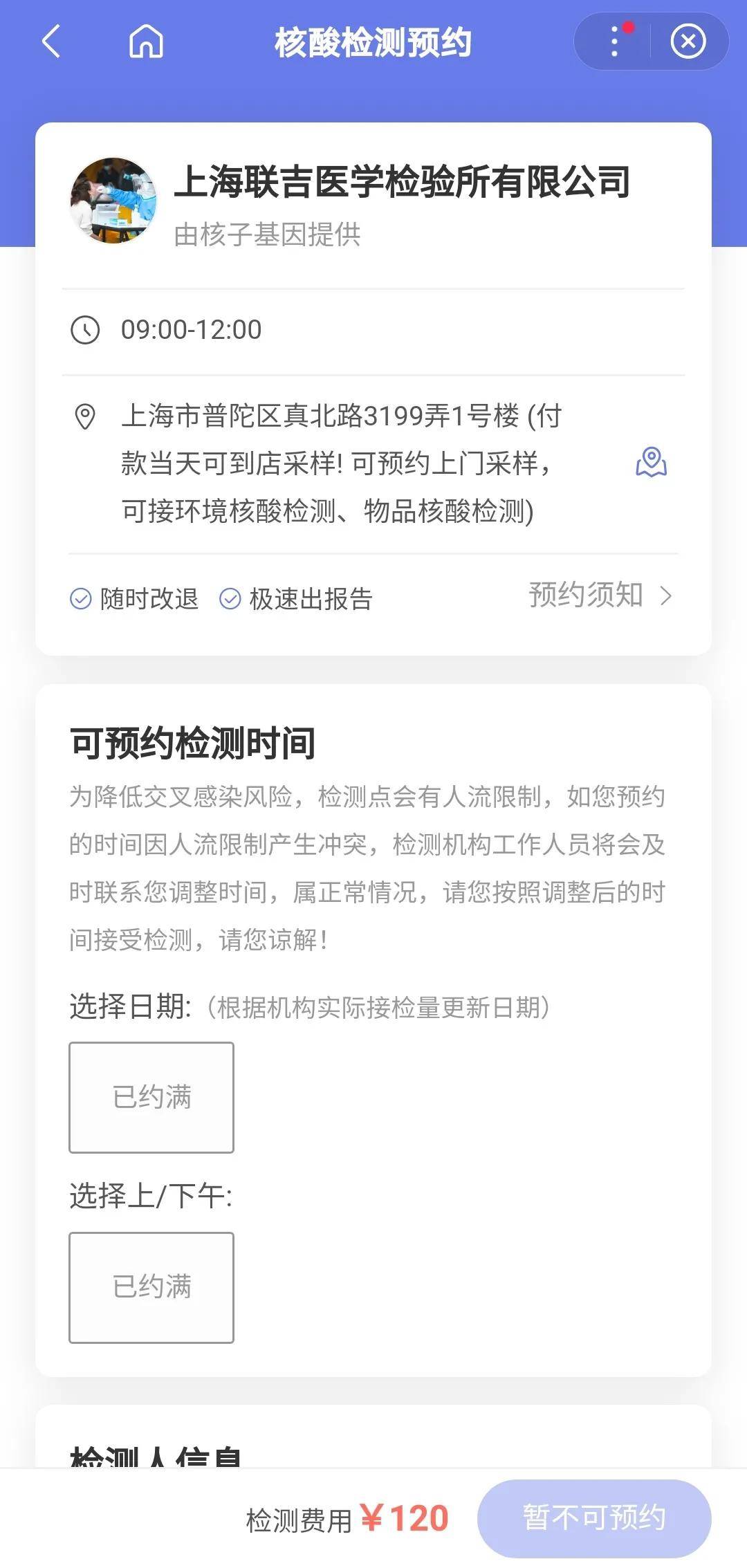Open the 预约须知 booking notice link
The image size is (747, 1568).
585,595
